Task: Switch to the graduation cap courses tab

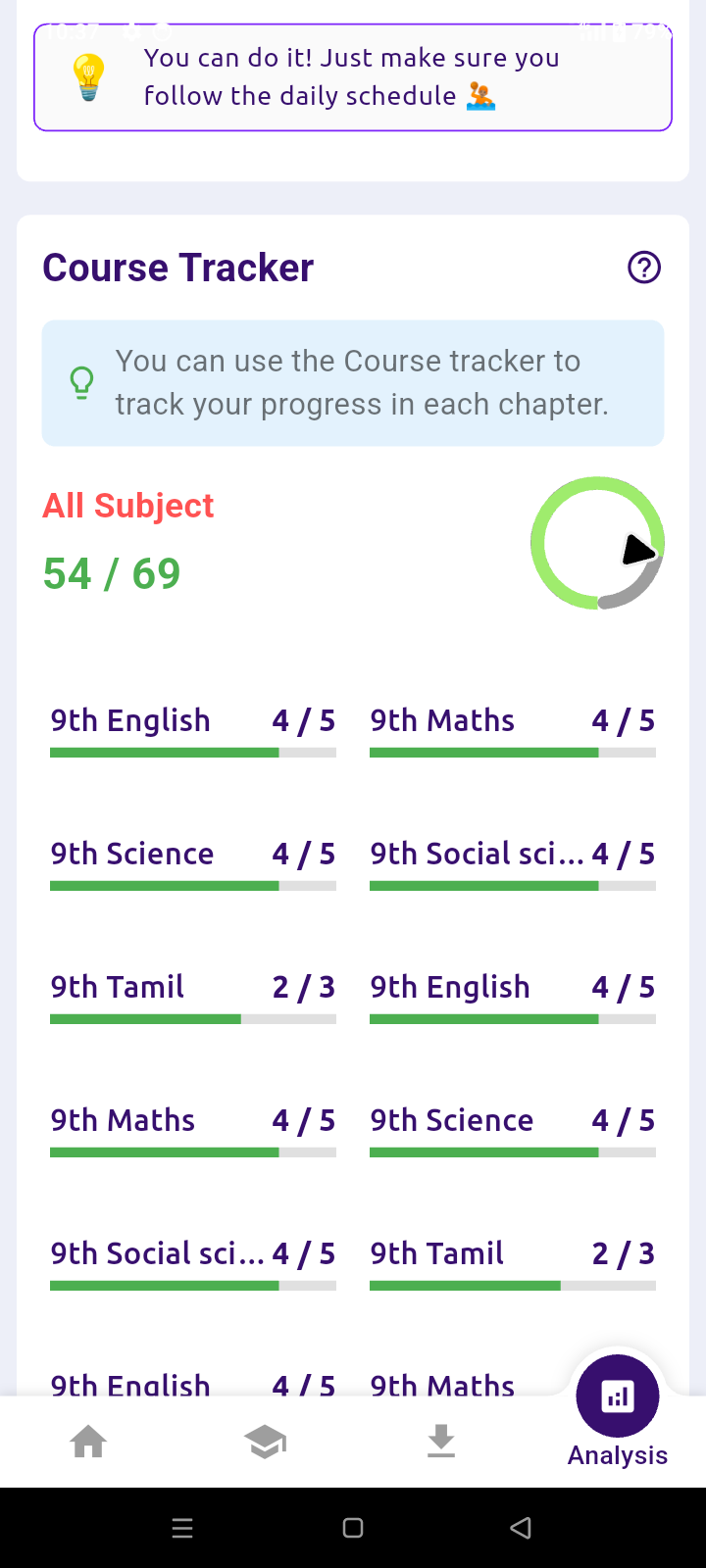Action: [x=265, y=1442]
